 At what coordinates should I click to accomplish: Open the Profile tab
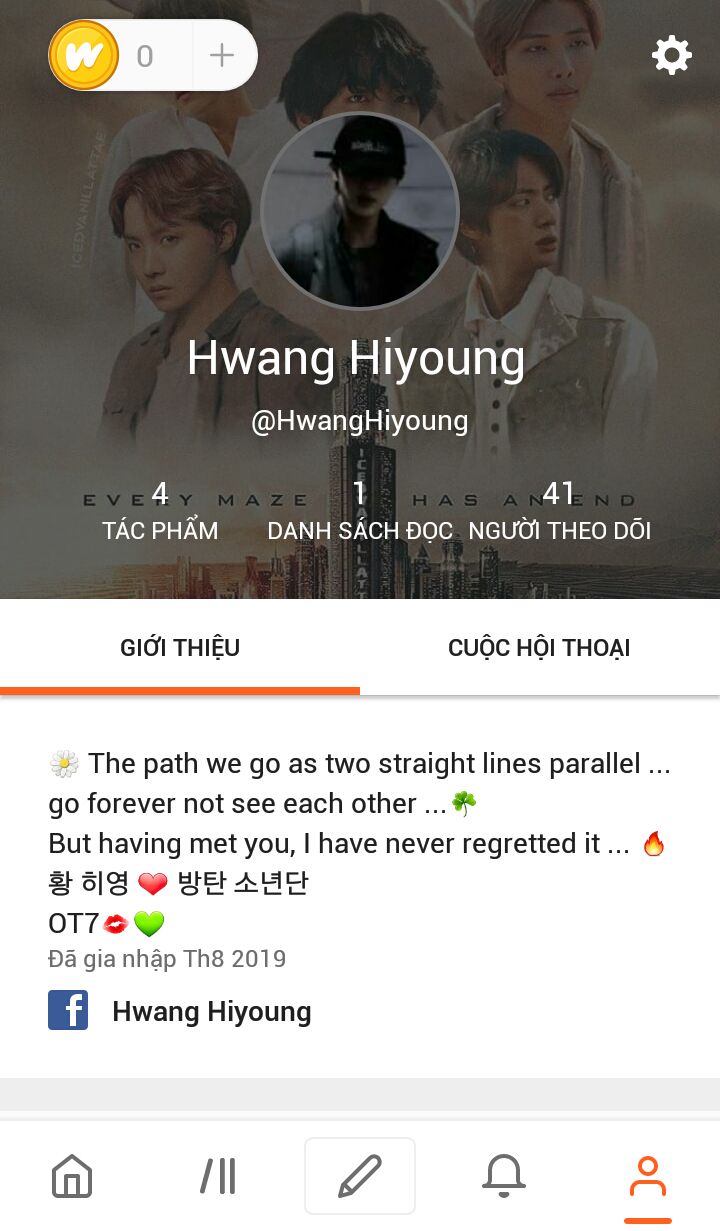click(x=647, y=1176)
